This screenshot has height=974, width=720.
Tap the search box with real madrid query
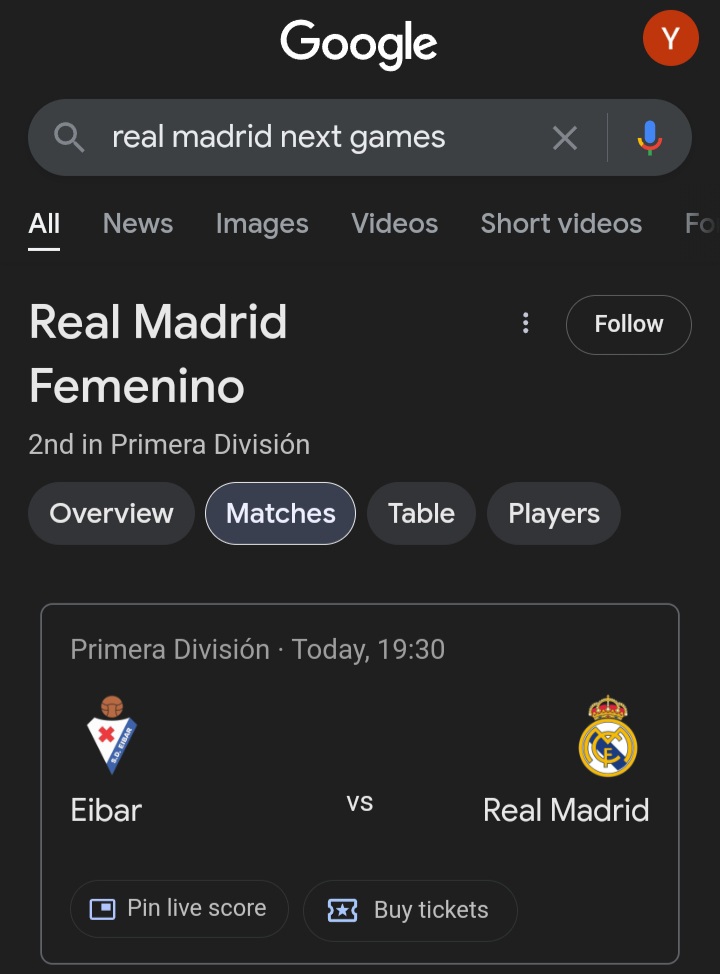pos(300,137)
